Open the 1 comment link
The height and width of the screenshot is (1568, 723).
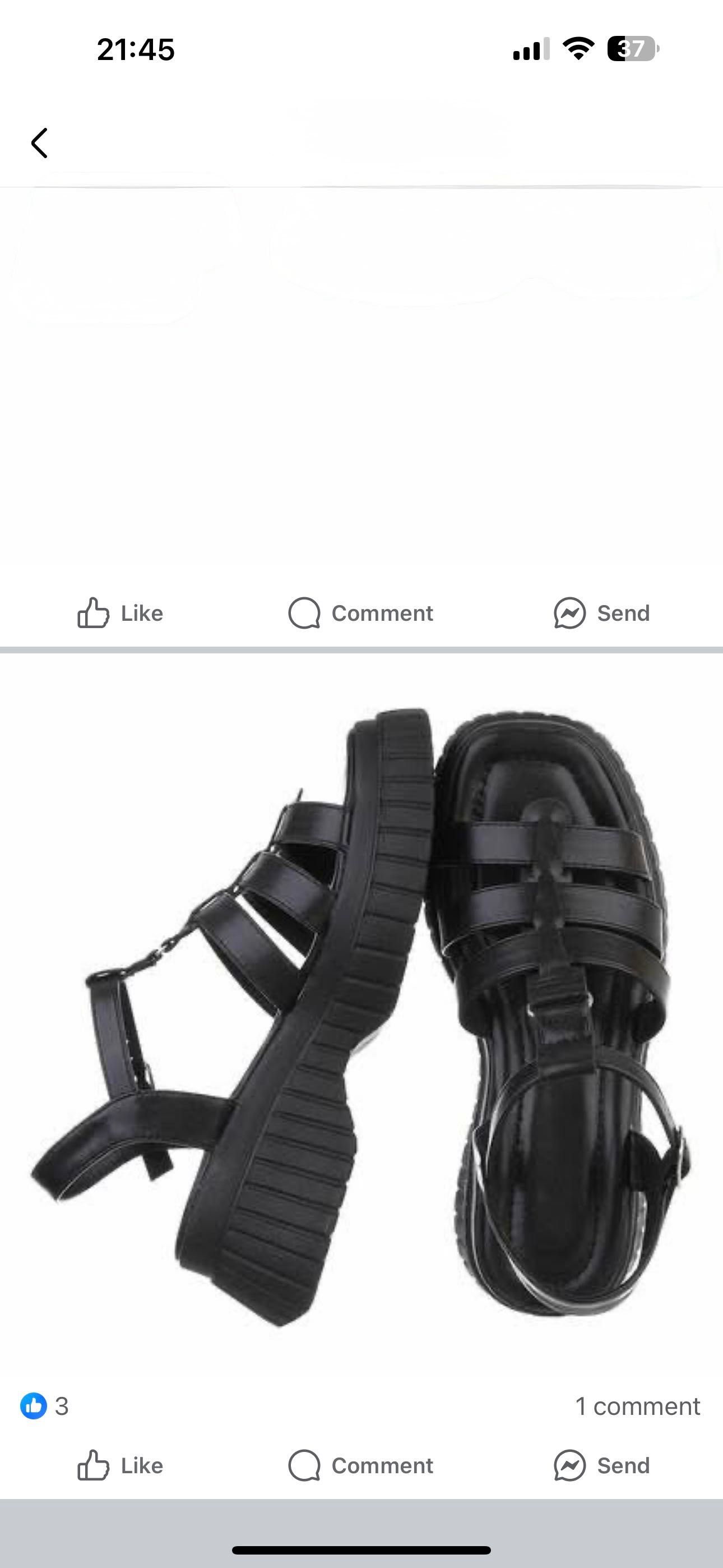click(x=637, y=1406)
